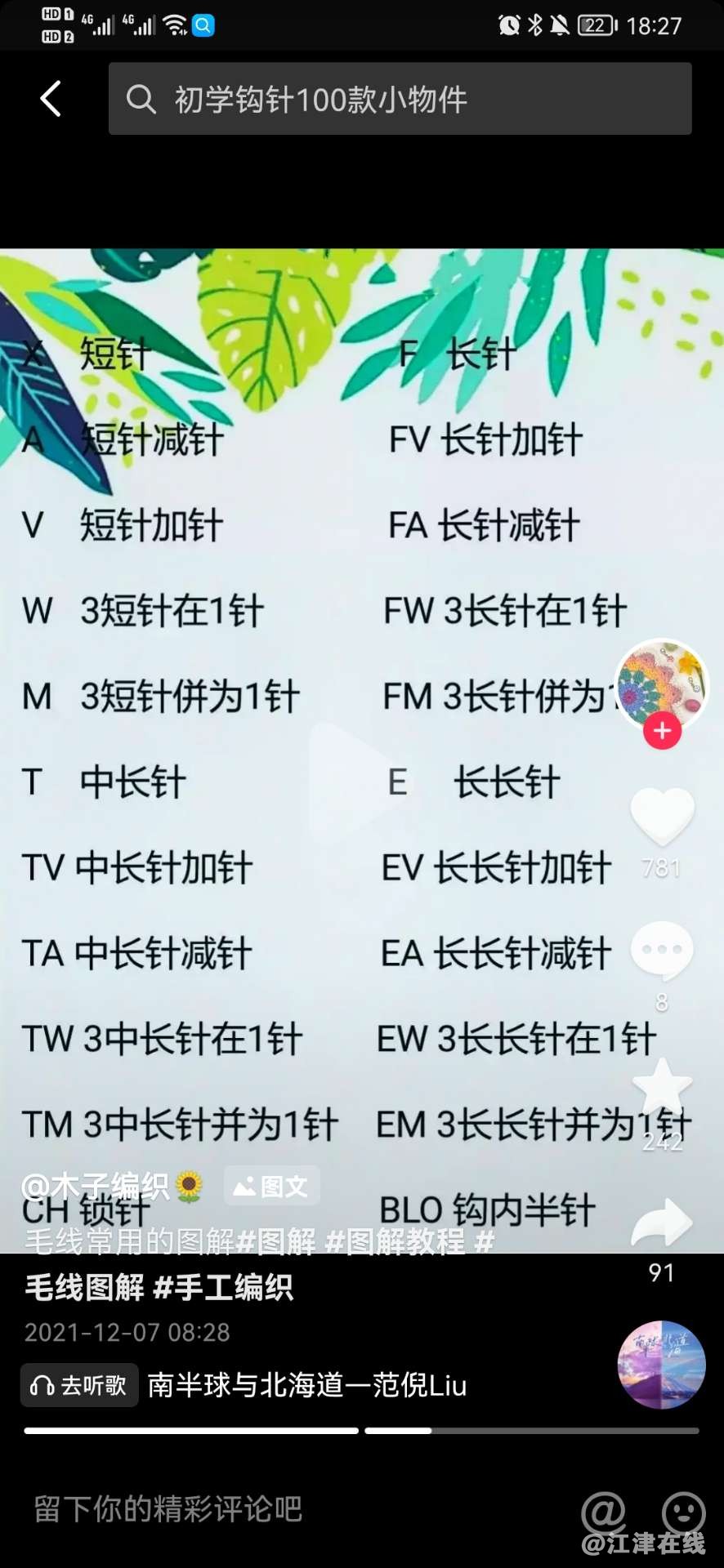Follow the creator with the red plus
This screenshot has height=1568, width=724.
tap(662, 732)
